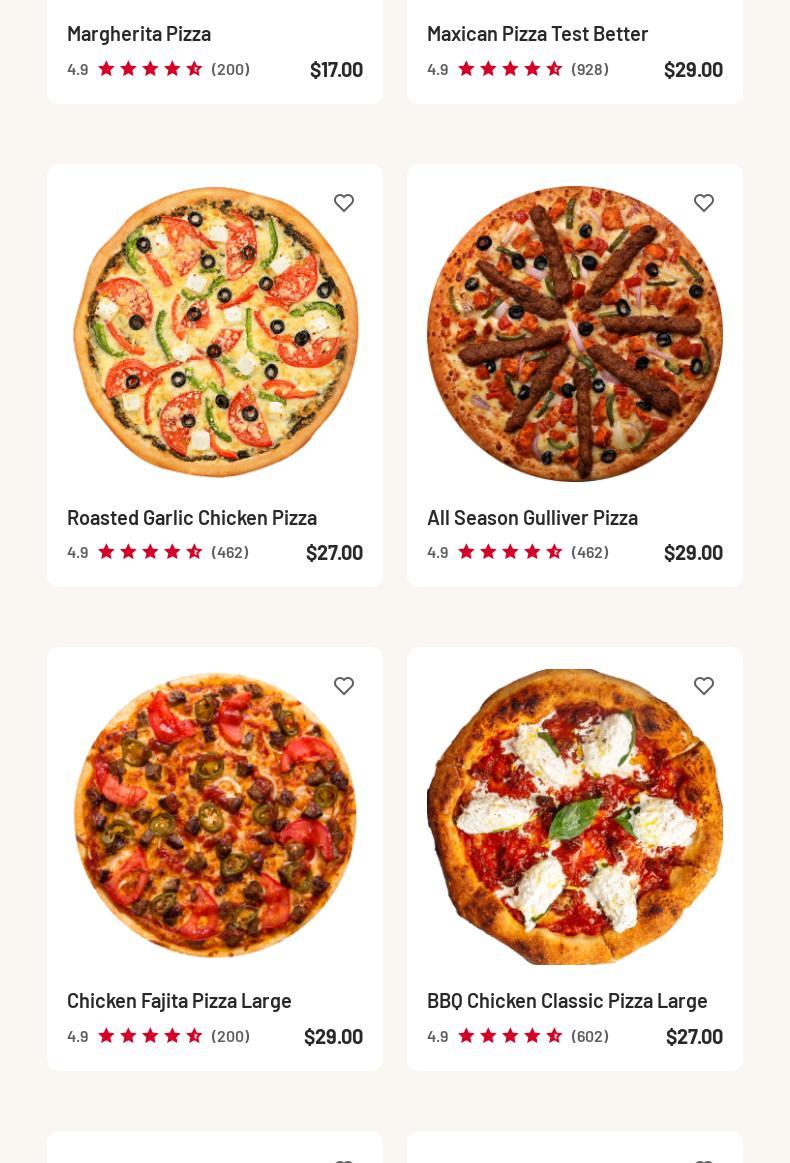Favorite the Roasted Garlic Chicken Pizza

click(x=344, y=203)
